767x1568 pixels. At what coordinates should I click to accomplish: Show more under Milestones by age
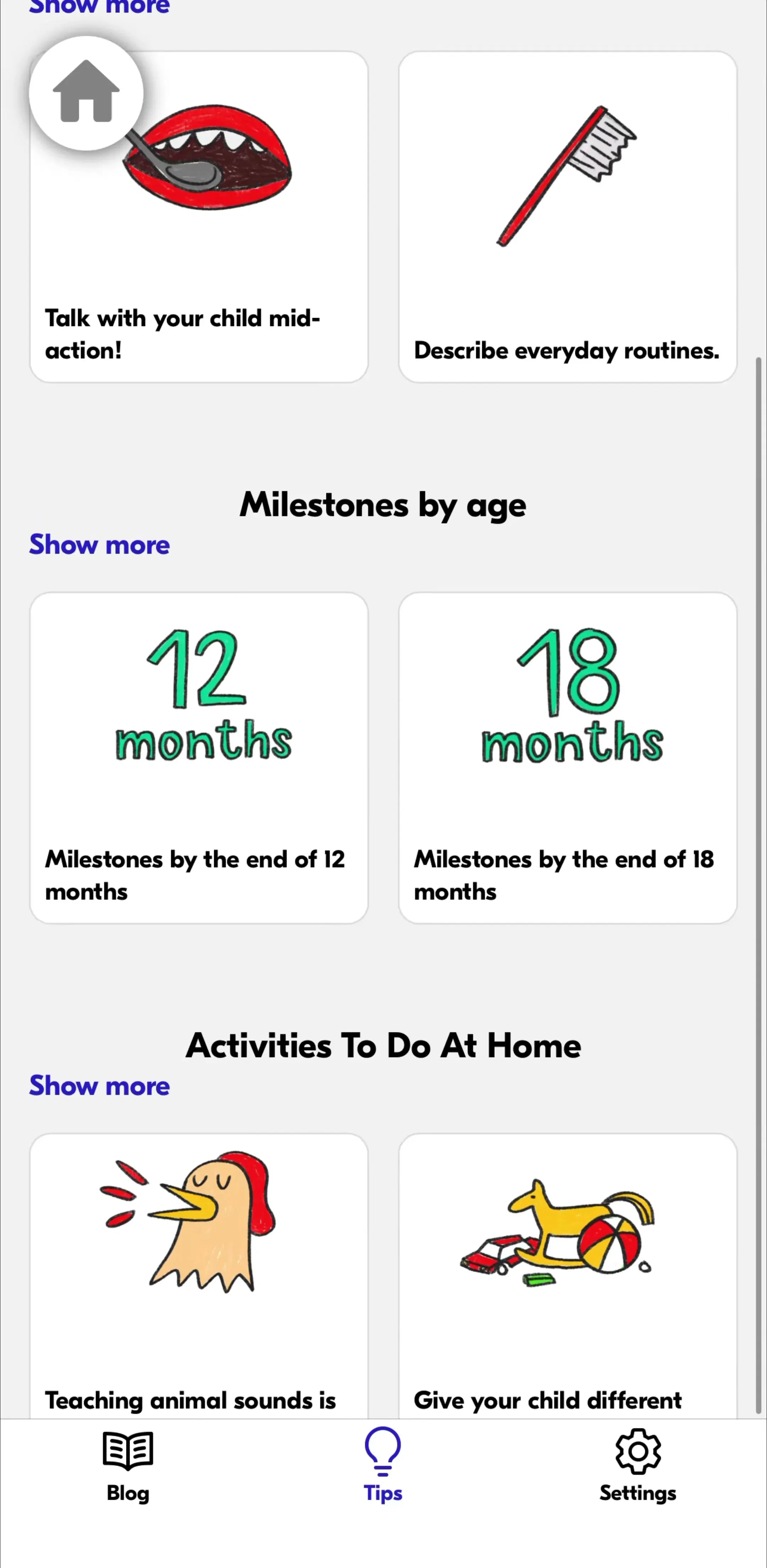100,544
